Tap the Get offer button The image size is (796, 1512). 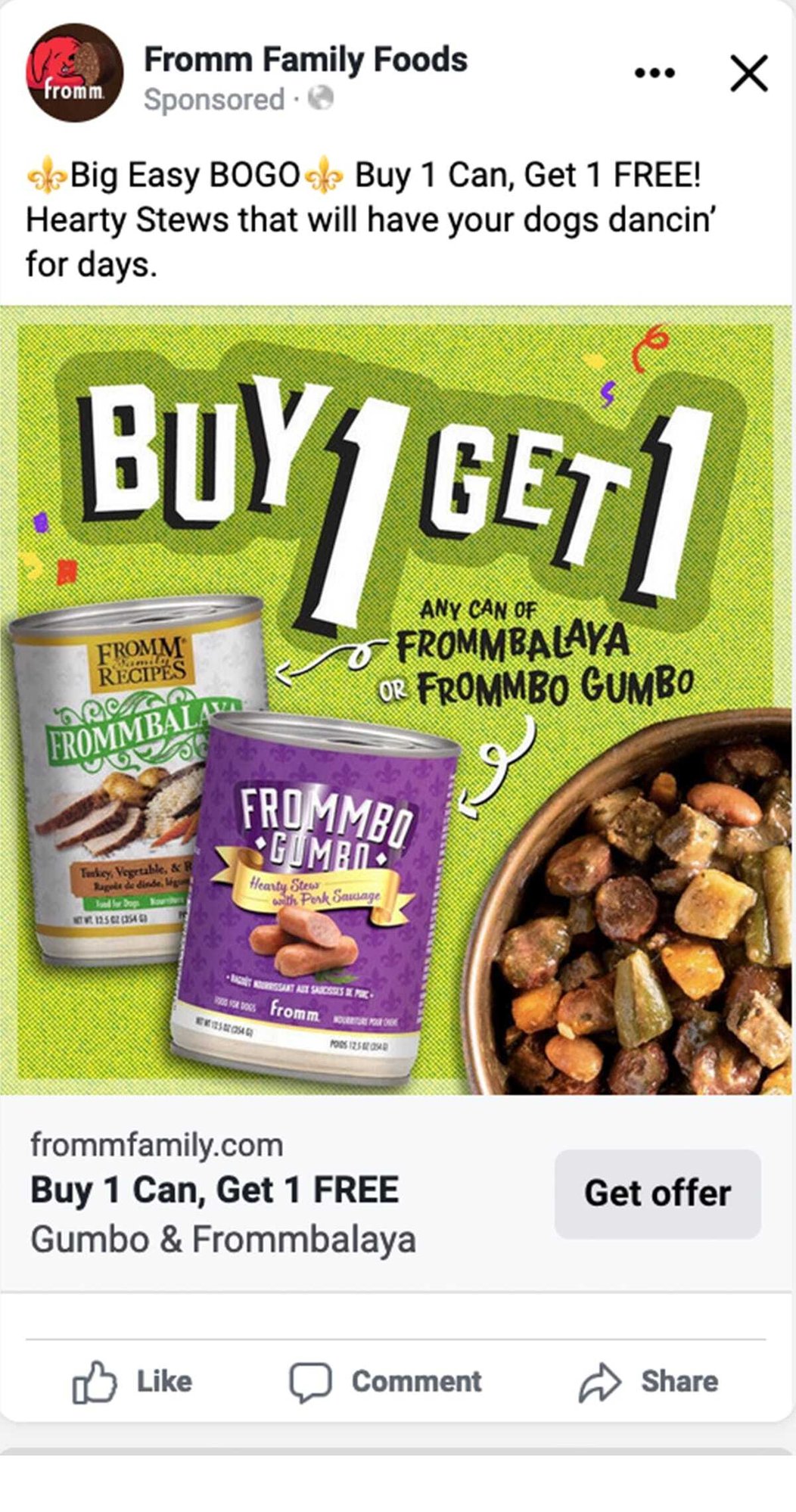pos(657,1193)
